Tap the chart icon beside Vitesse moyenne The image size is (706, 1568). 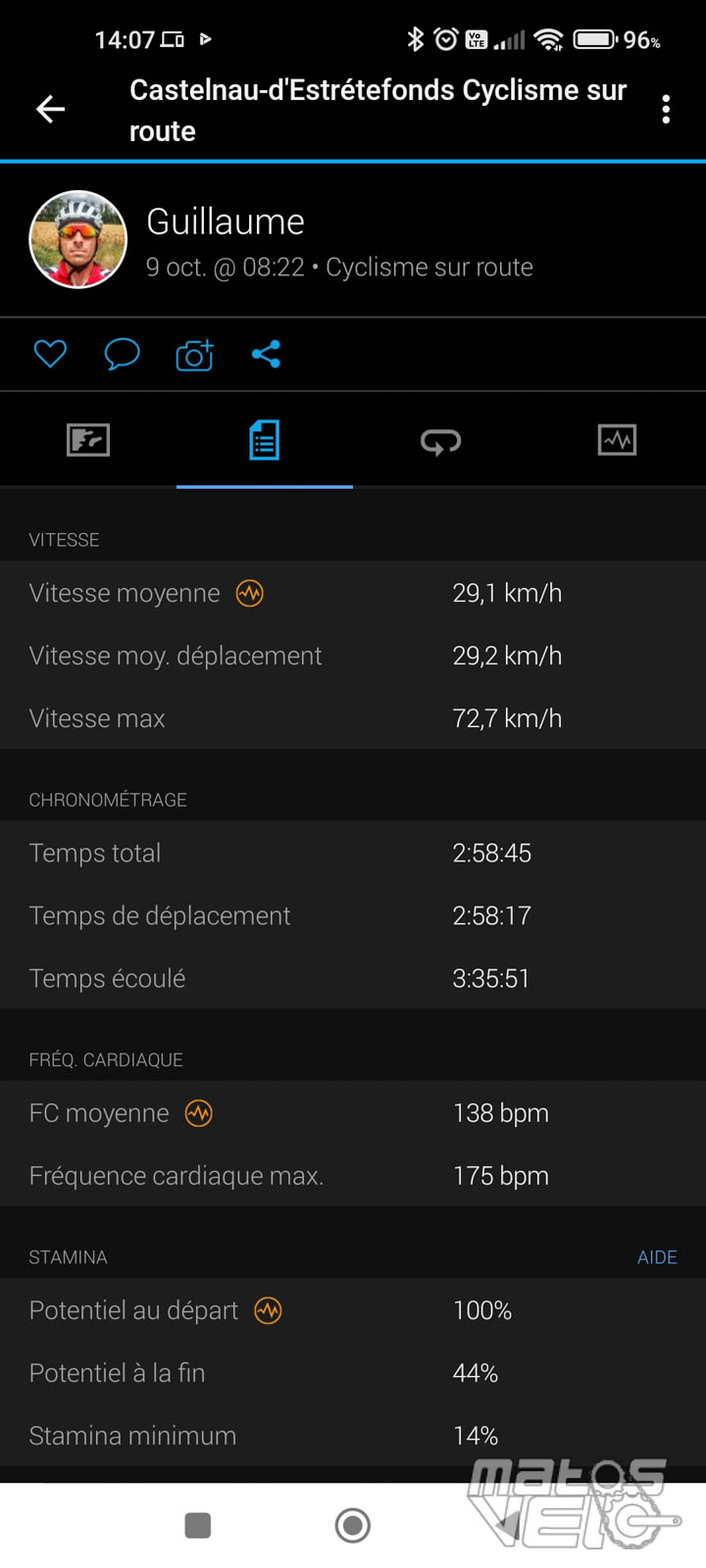tap(250, 593)
